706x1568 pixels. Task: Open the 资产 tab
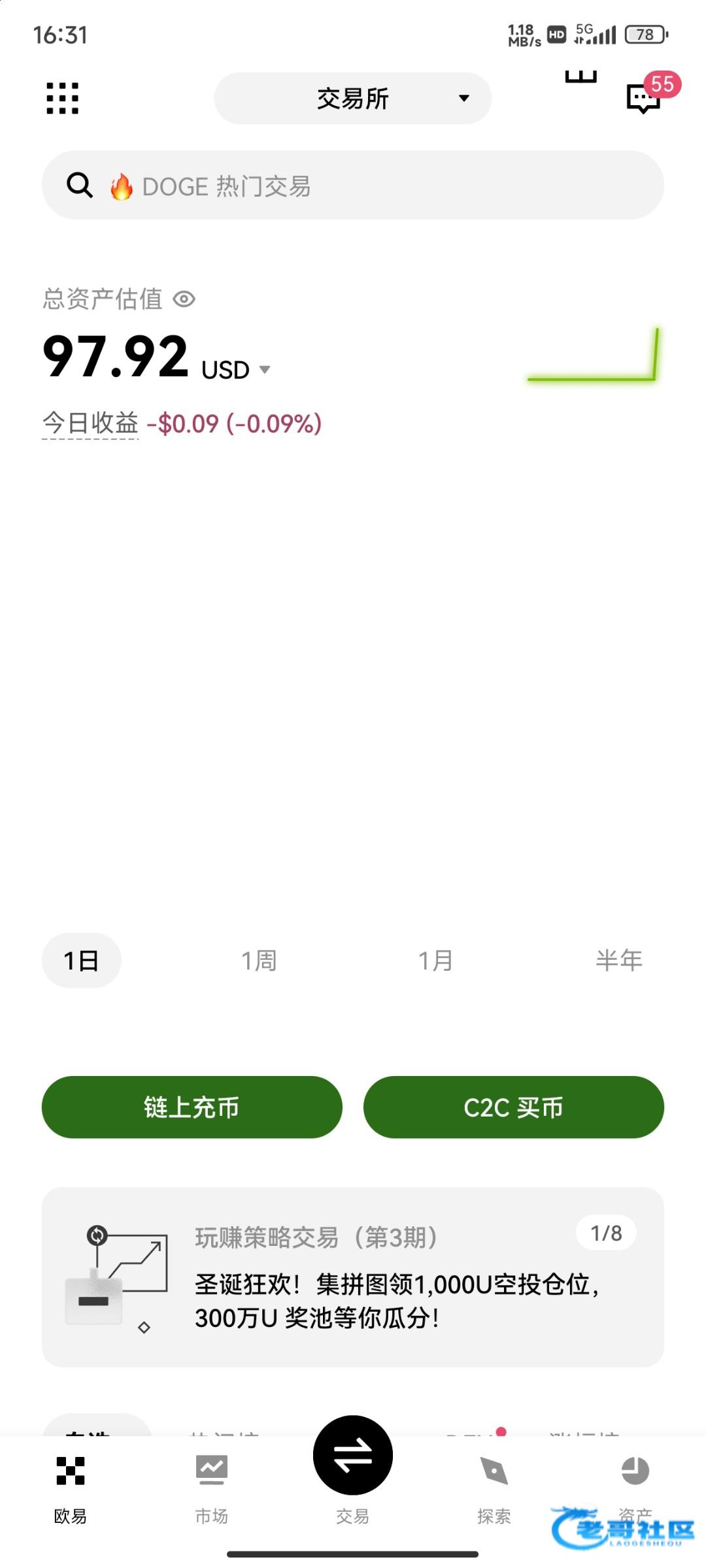coord(635,1483)
